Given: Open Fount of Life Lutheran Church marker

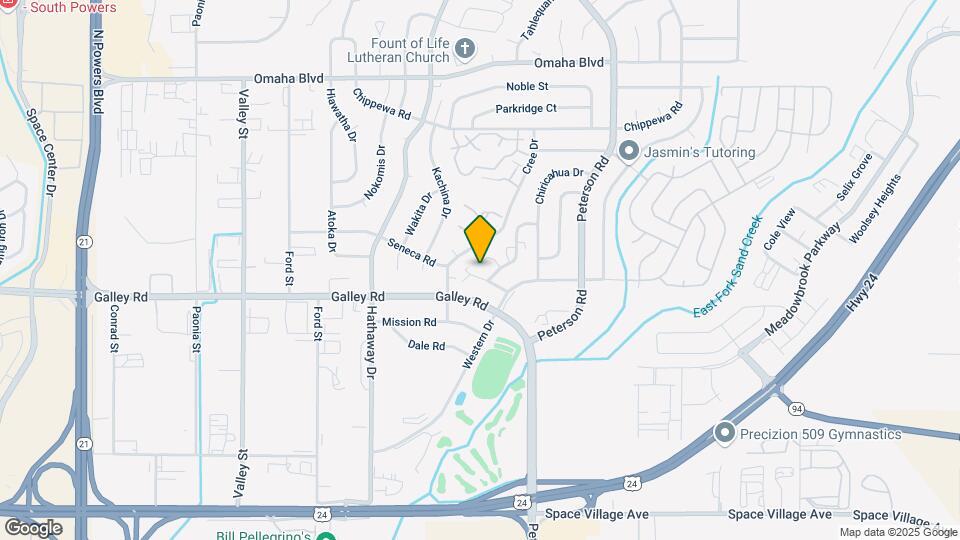Looking at the screenshot, I should pos(464,47).
